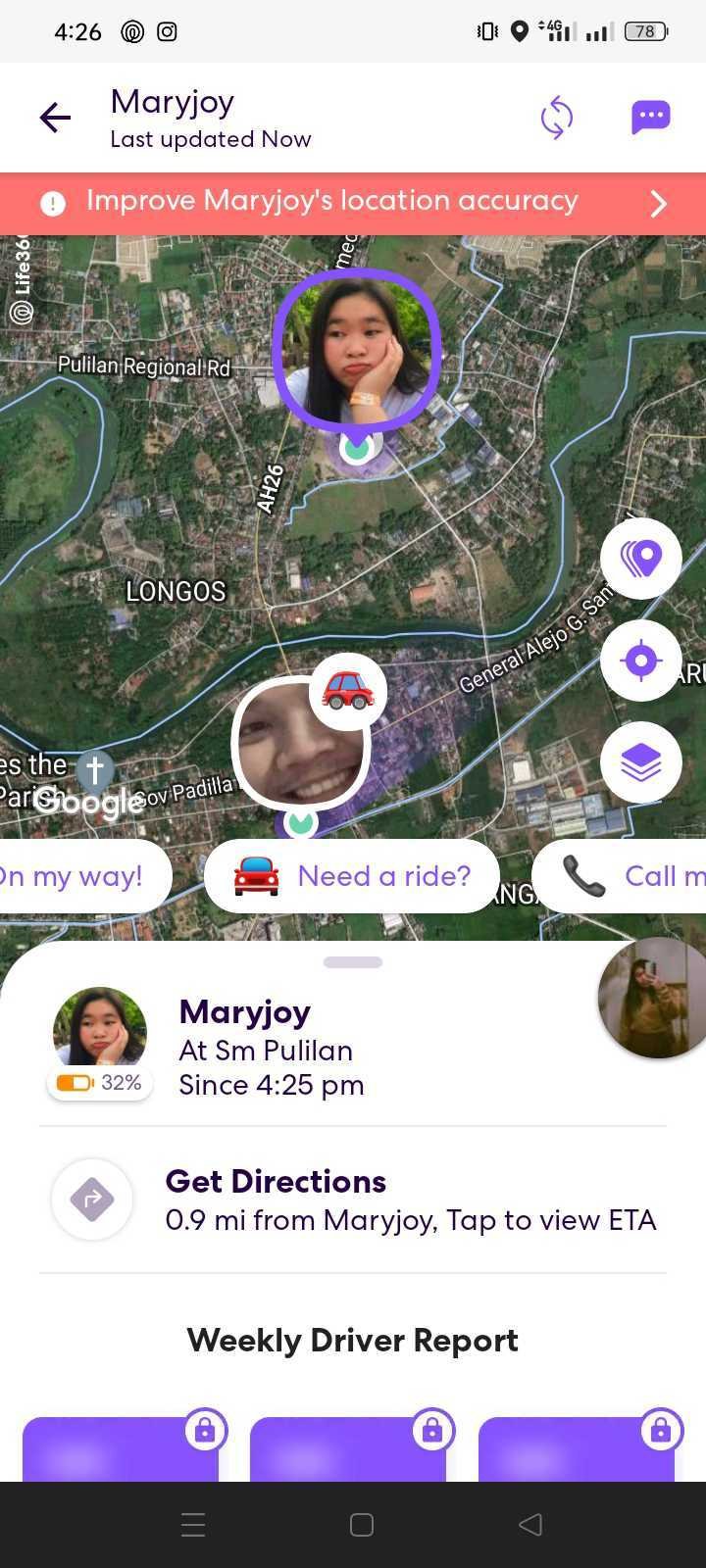This screenshot has width=706, height=1568.
Task: Refresh Maryjoy's location
Action: pyautogui.click(x=556, y=118)
